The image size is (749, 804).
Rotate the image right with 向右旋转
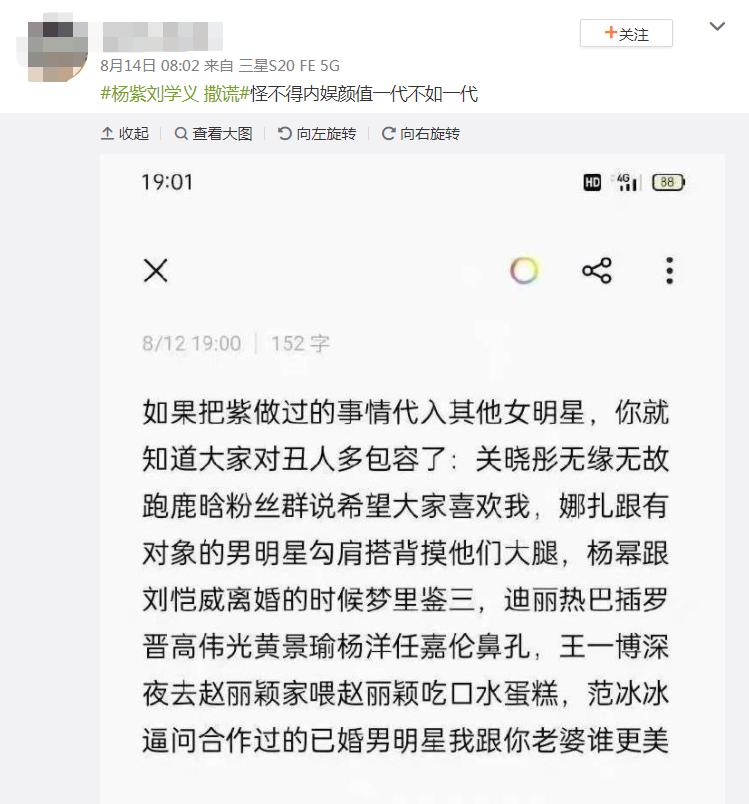coord(421,134)
